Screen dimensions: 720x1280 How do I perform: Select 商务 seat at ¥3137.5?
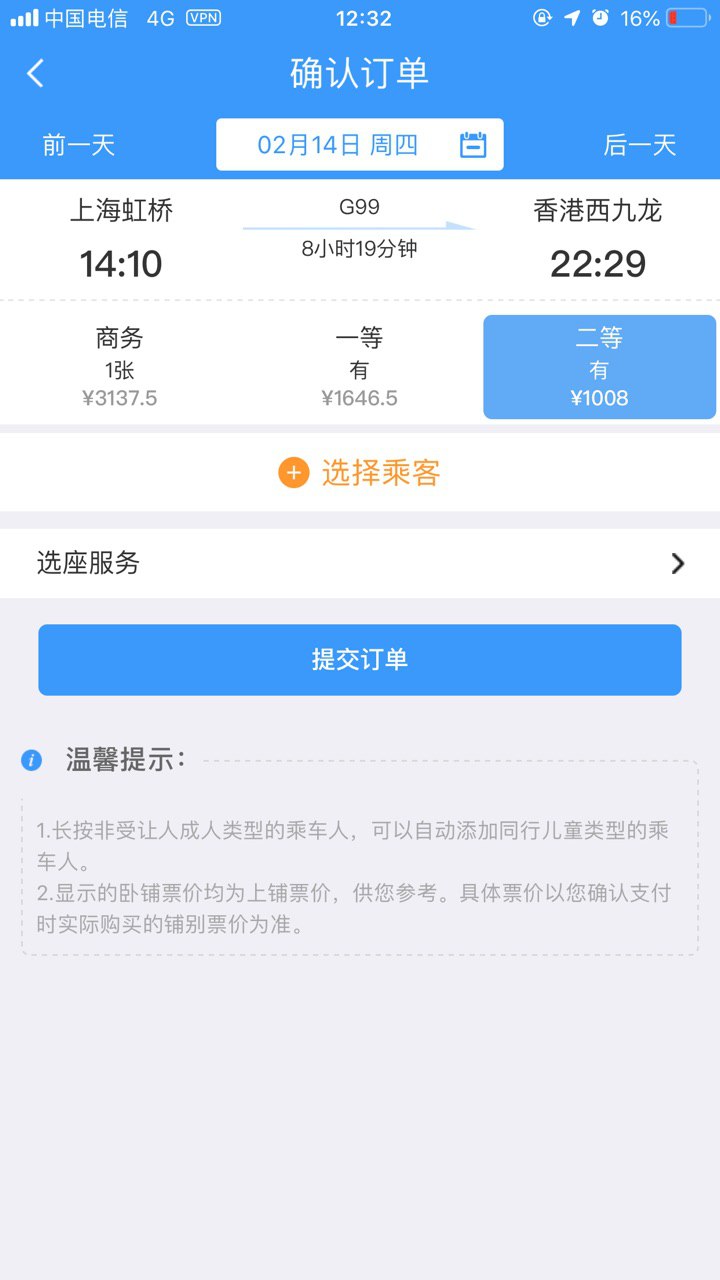pyautogui.click(x=120, y=368)
